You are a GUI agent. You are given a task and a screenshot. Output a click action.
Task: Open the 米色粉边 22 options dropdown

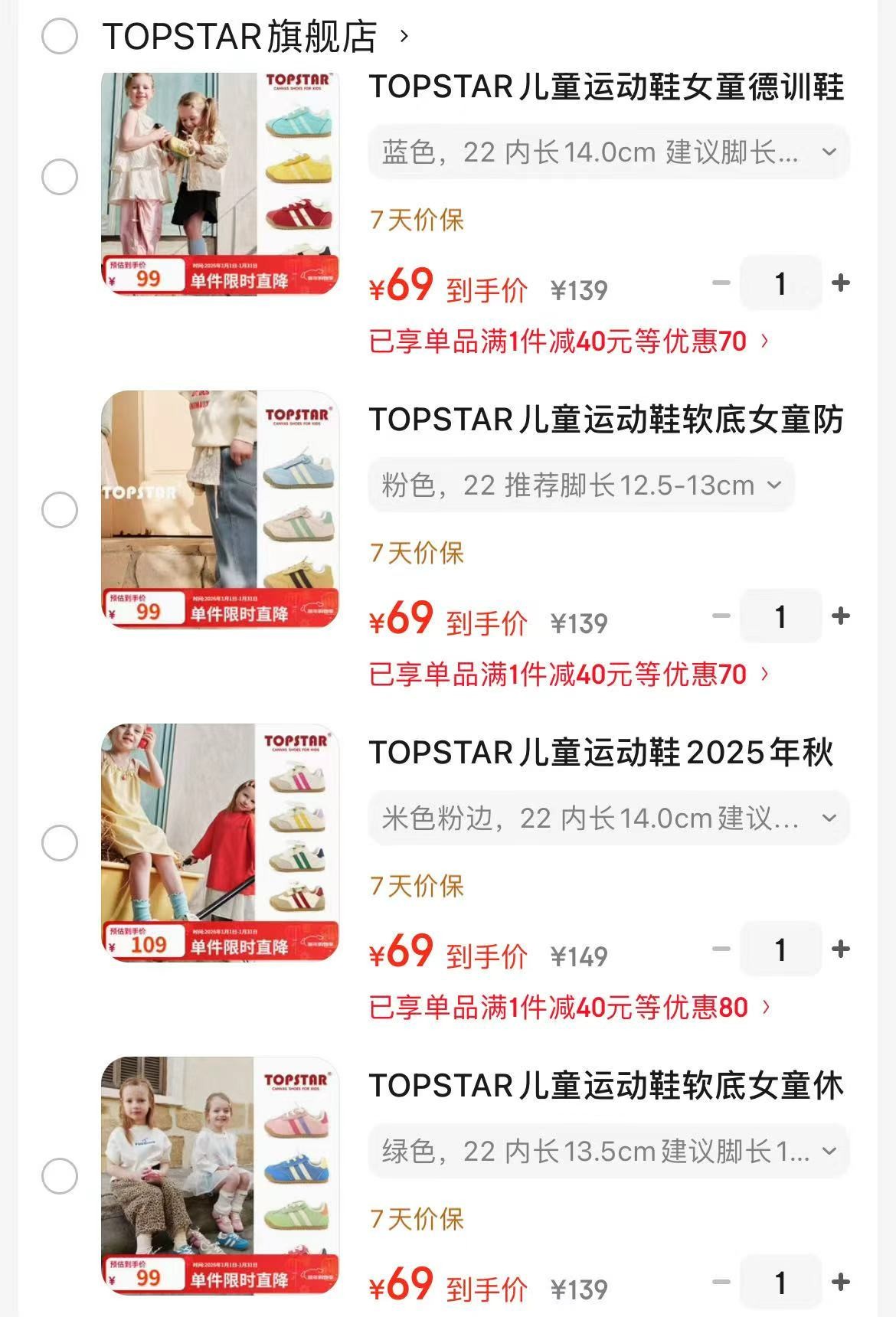click(608, 819)
